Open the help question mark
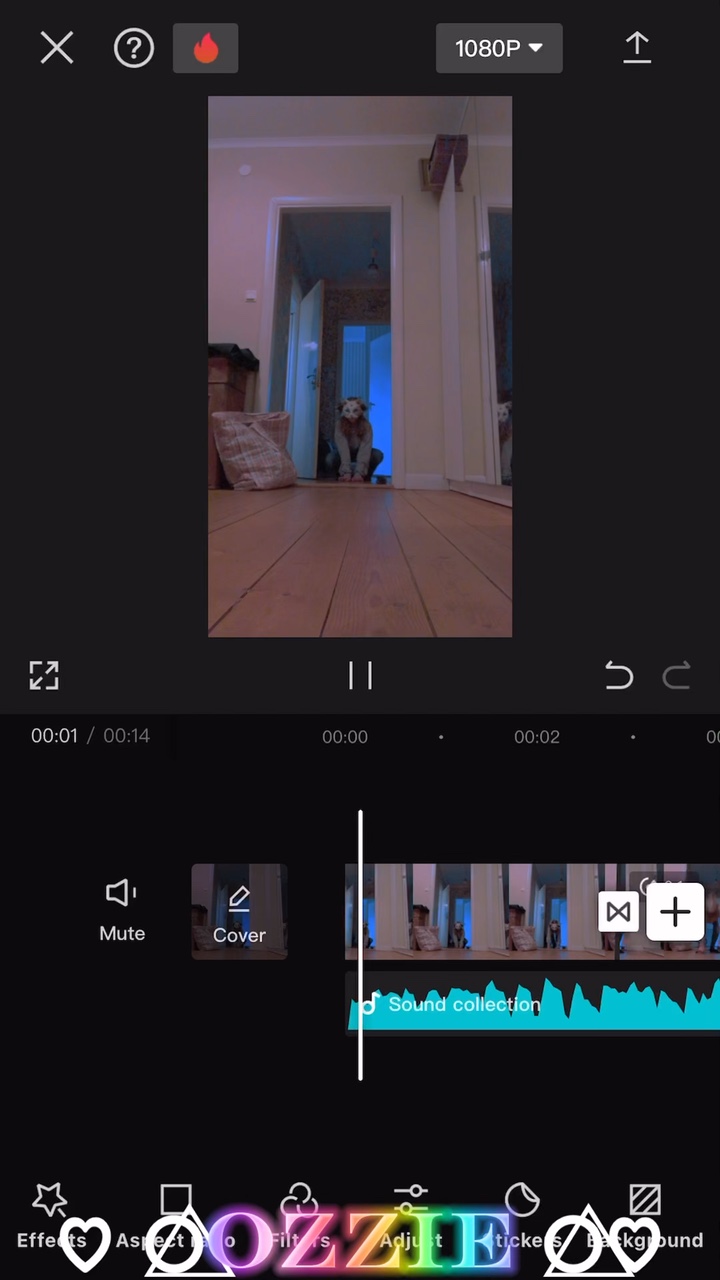The image size is (720, 1280). pos(133,48)
